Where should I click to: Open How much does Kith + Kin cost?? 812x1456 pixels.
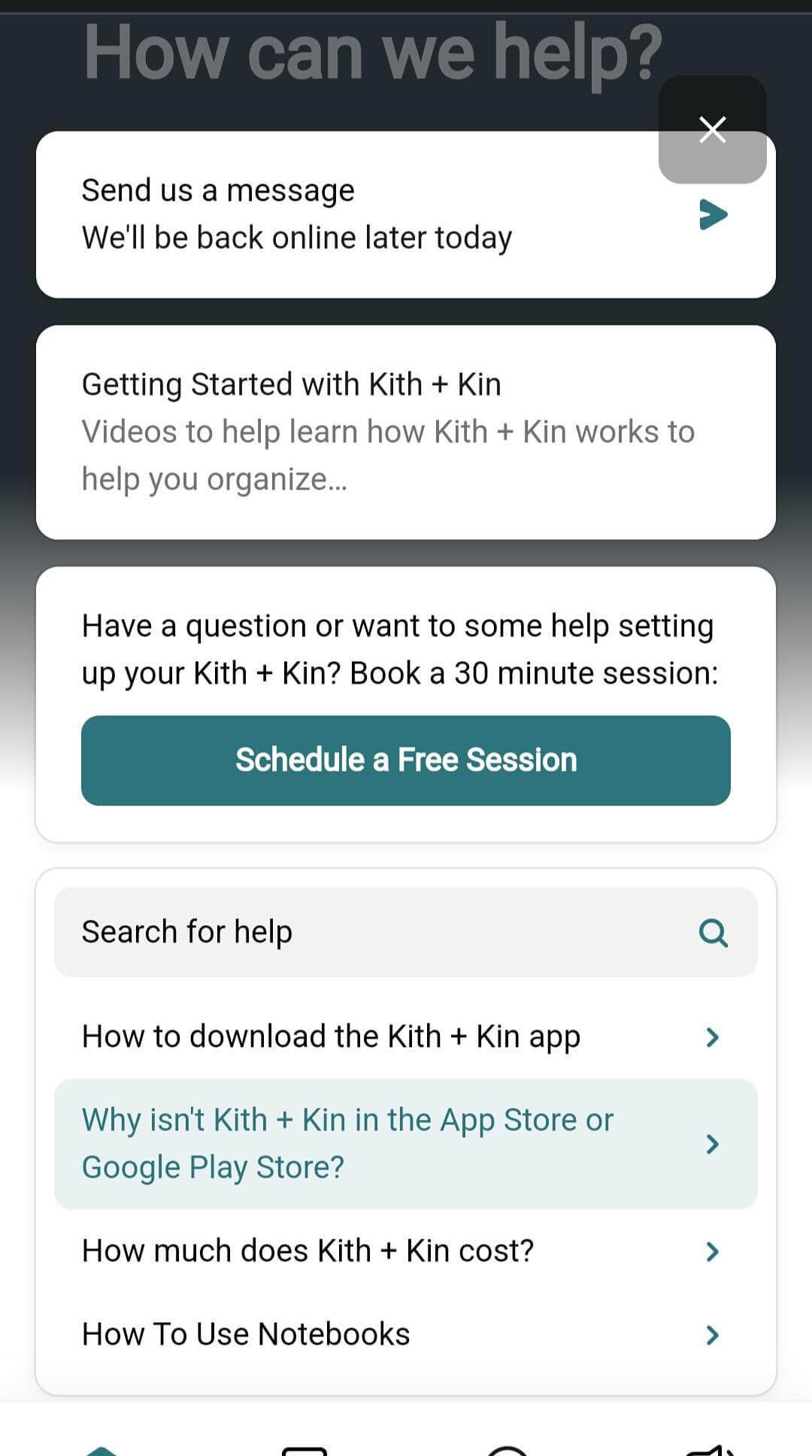point(406,1251)
